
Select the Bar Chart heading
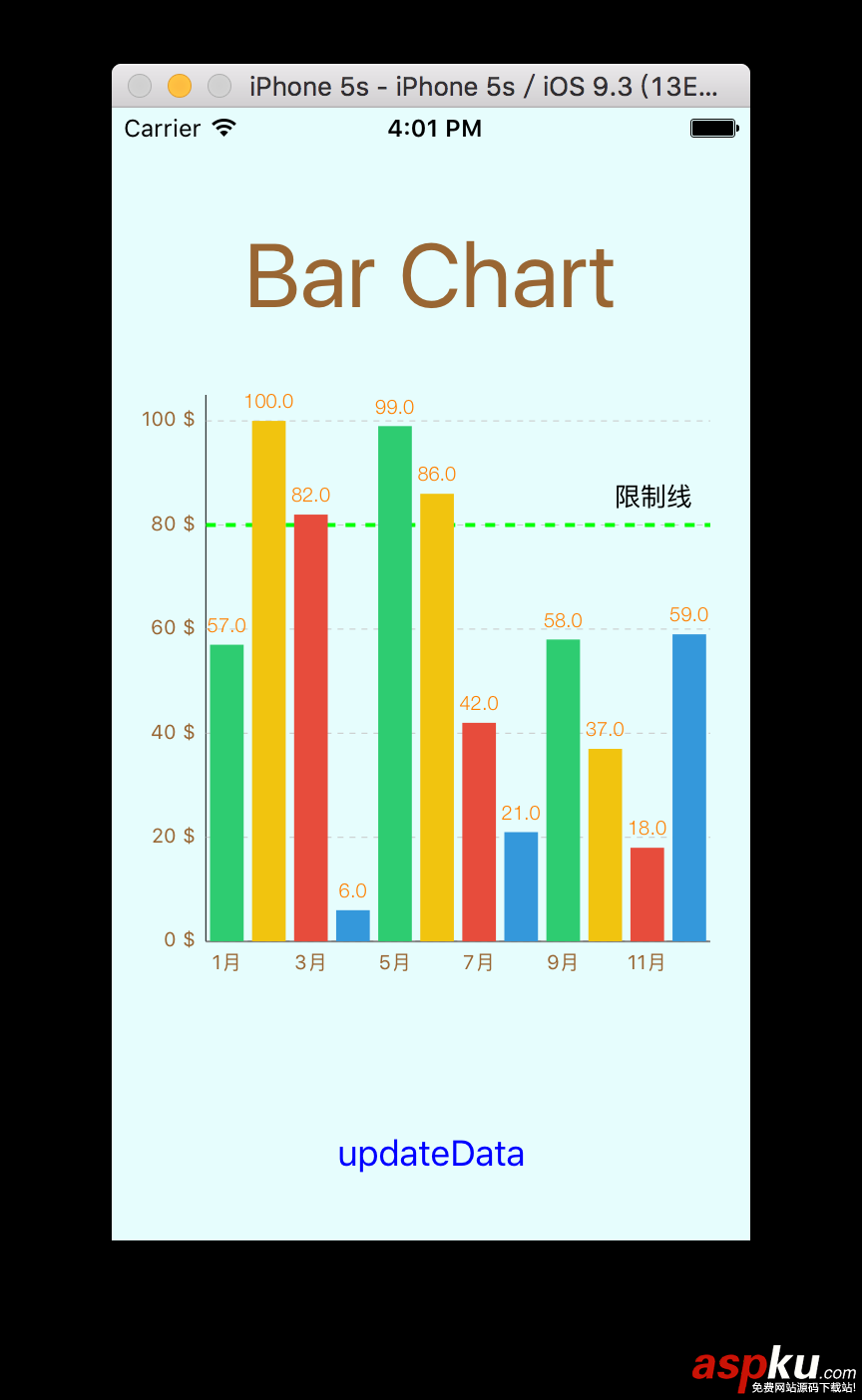[x=429, y=275]
